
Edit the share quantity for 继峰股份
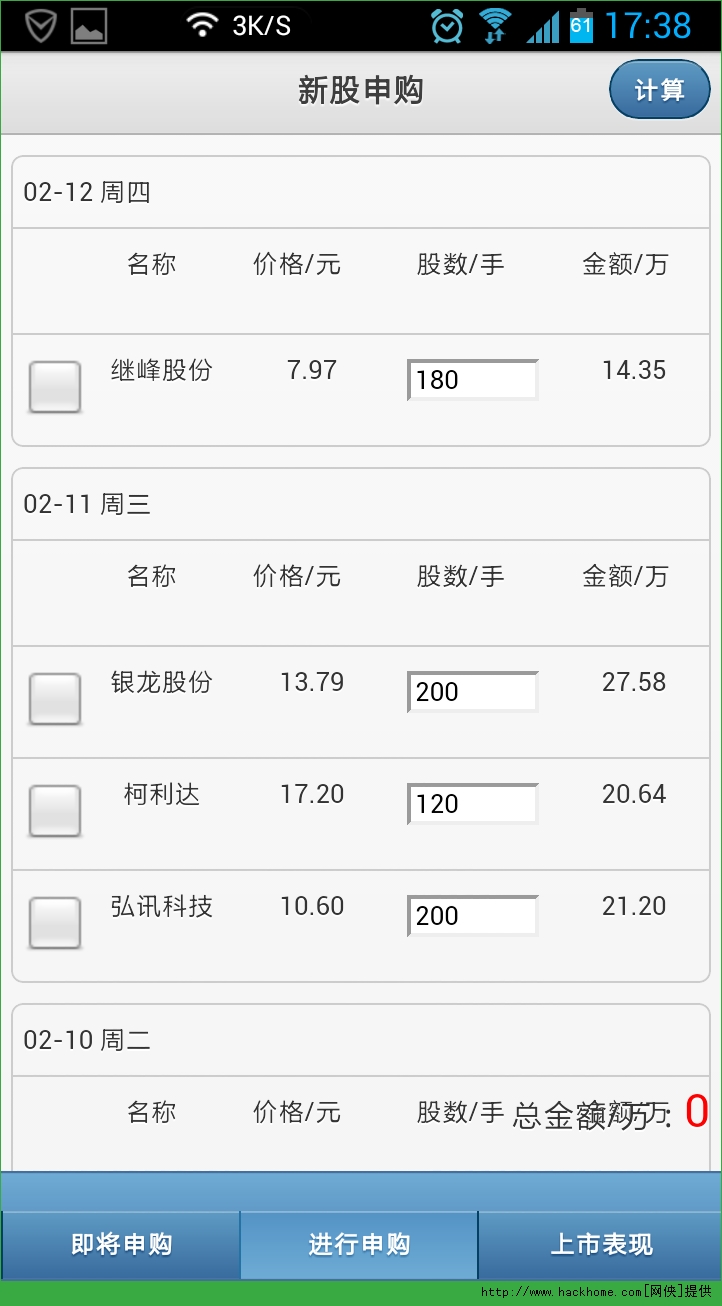pyautogui.click(x=473, y=380)
